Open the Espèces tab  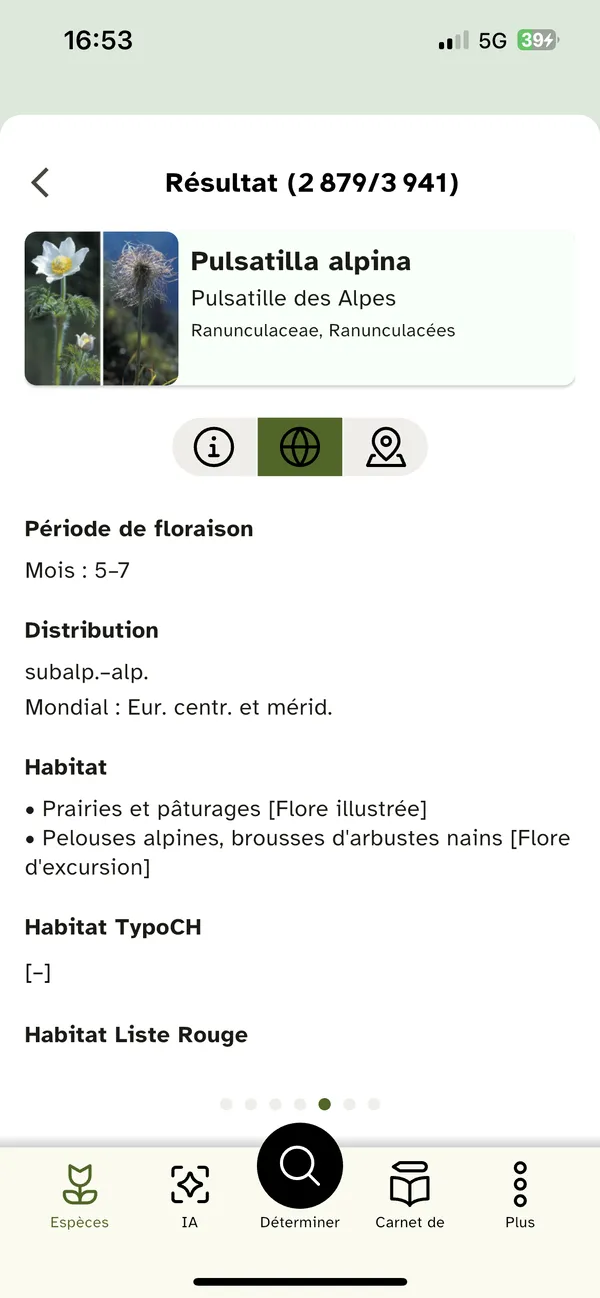[x=80, y=1195]
